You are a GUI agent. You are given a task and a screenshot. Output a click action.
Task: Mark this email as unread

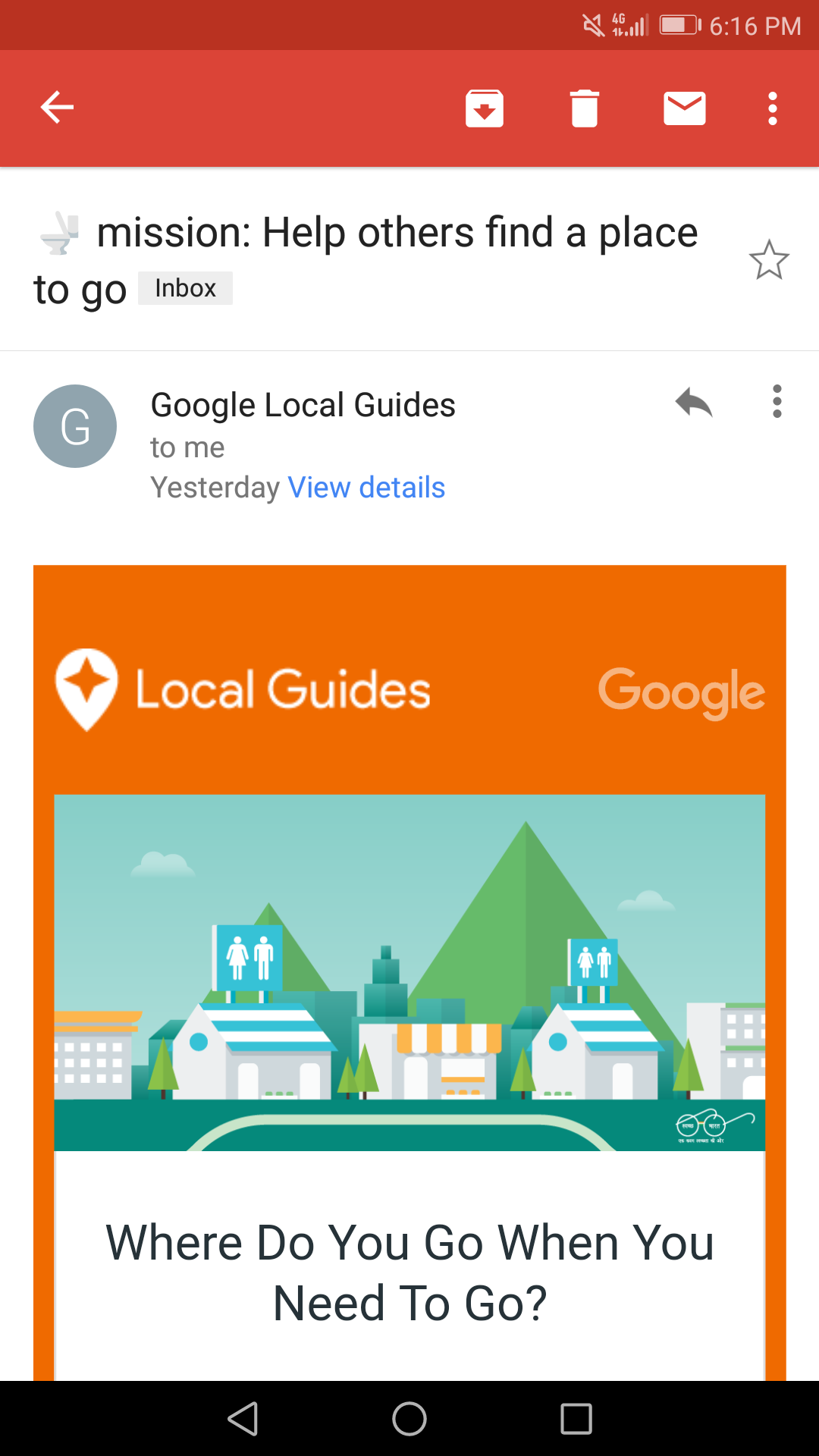coord(685,108)
